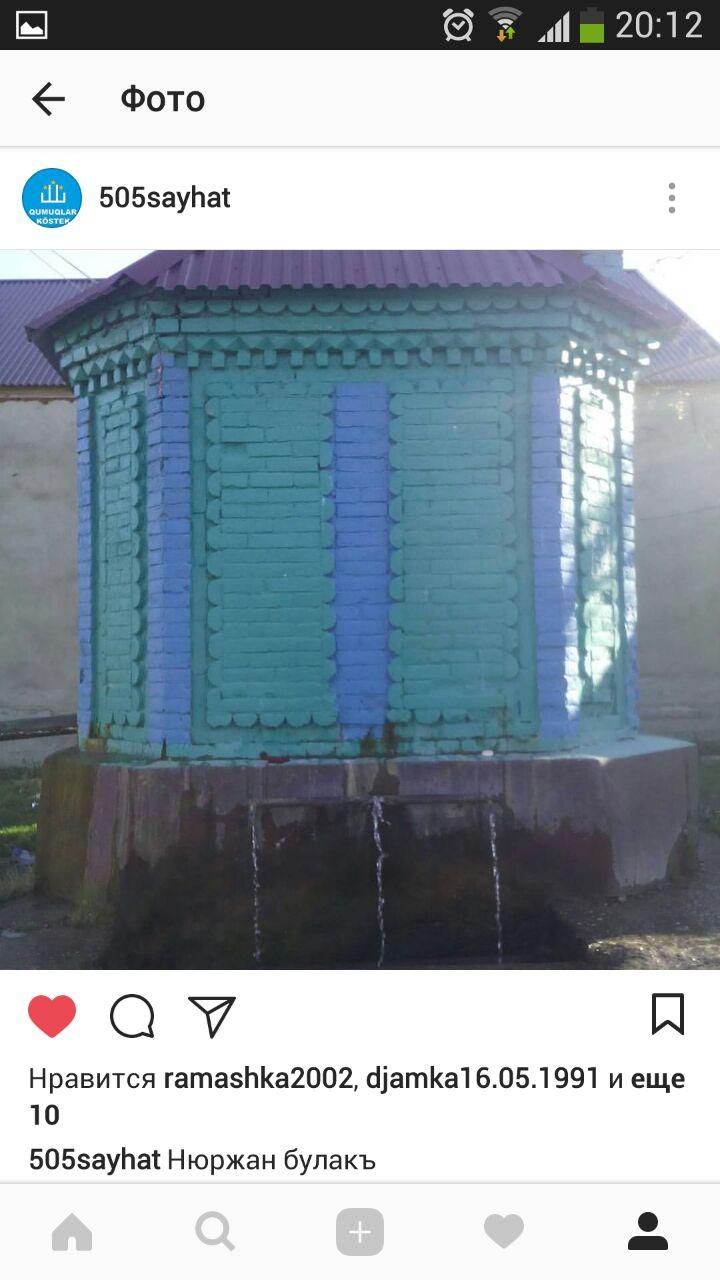Open the post's three-dot overflow menu
Viewport: 720px width, 1280px height.
click(x=671, y=198)
